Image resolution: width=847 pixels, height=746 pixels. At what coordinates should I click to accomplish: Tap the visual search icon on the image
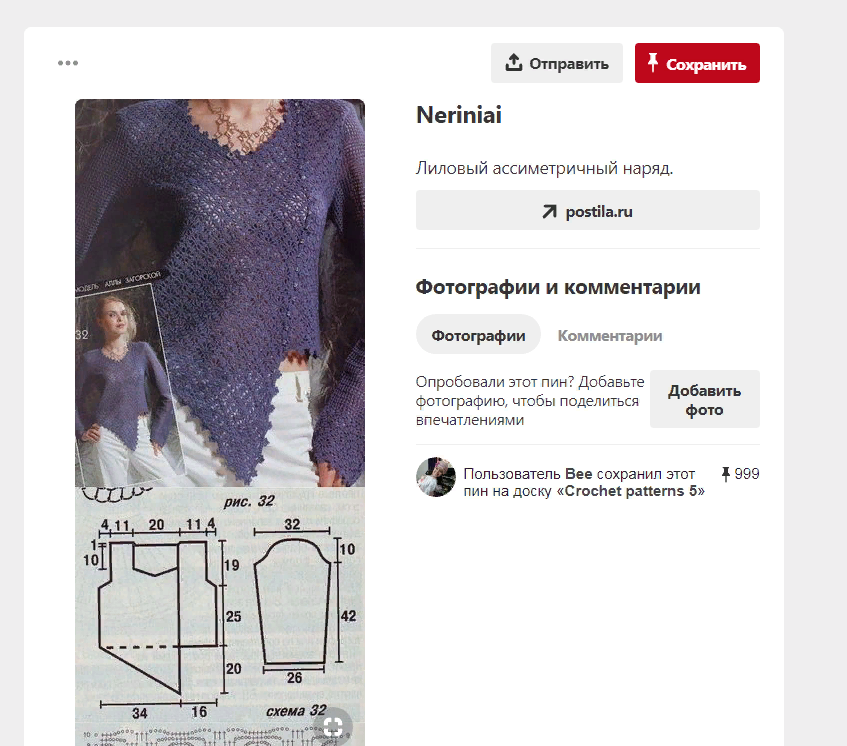[x=334, y=727]
